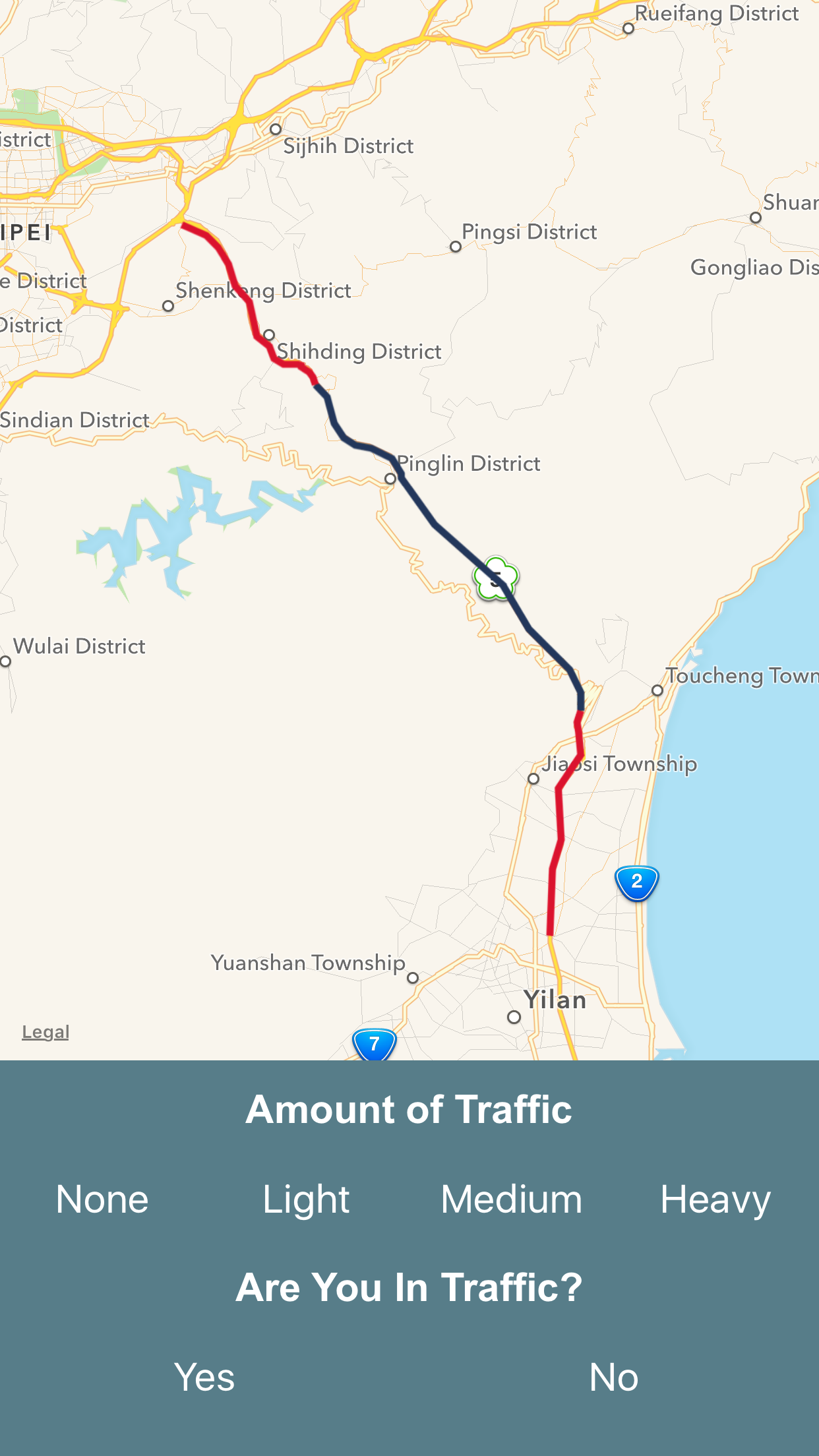Answer Yes to being in traffic

[x=204, y=1377]
